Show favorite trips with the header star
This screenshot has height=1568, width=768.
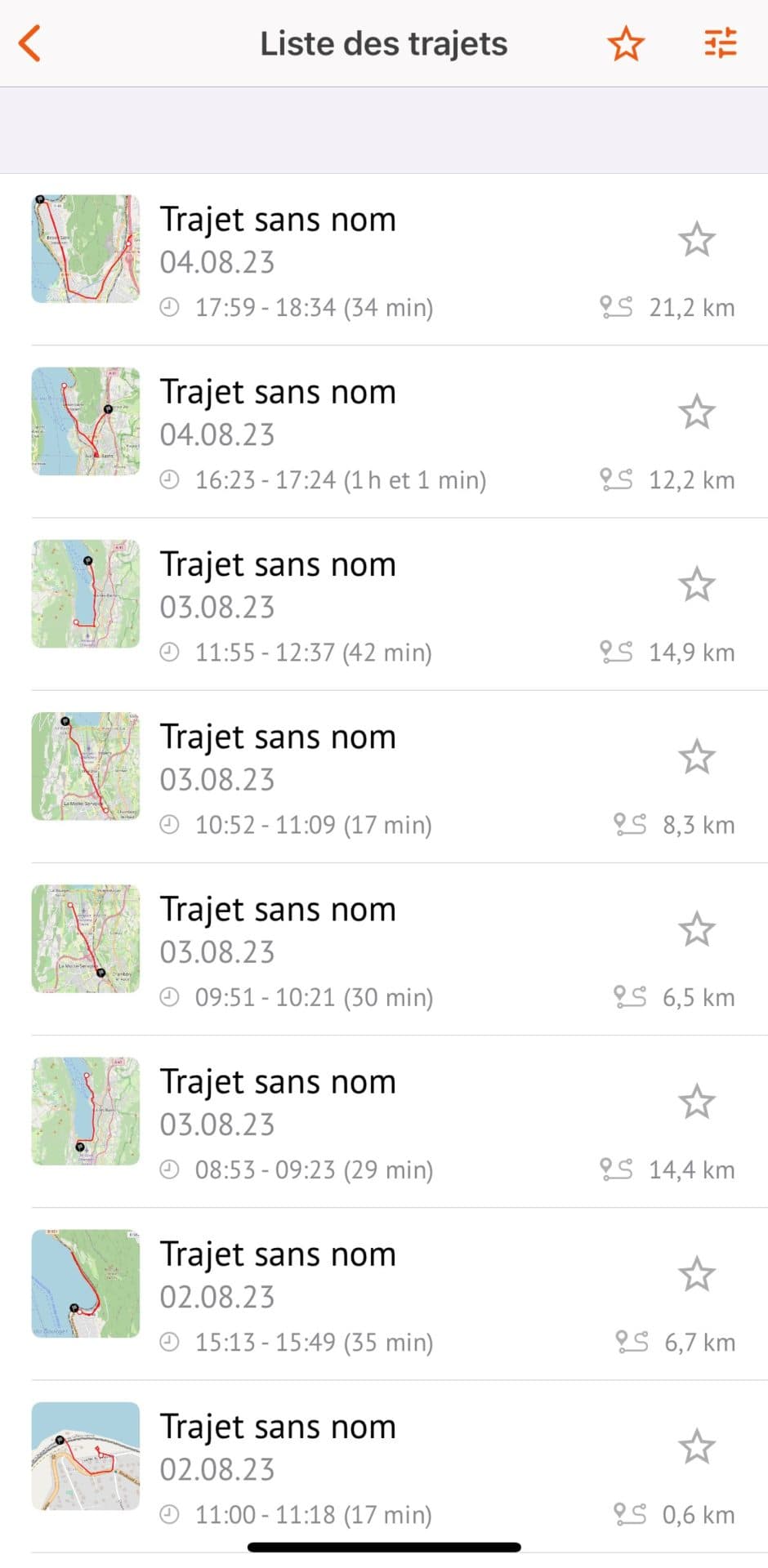coord(626,43)
